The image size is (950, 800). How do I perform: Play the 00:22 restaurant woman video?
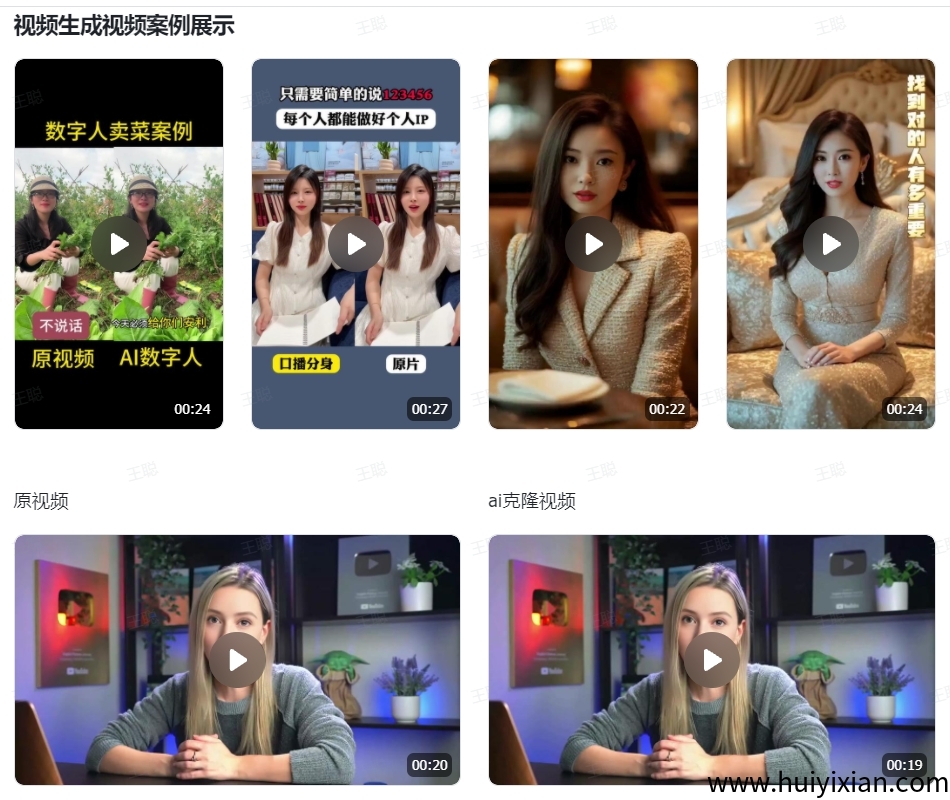(x=593, y=244)
